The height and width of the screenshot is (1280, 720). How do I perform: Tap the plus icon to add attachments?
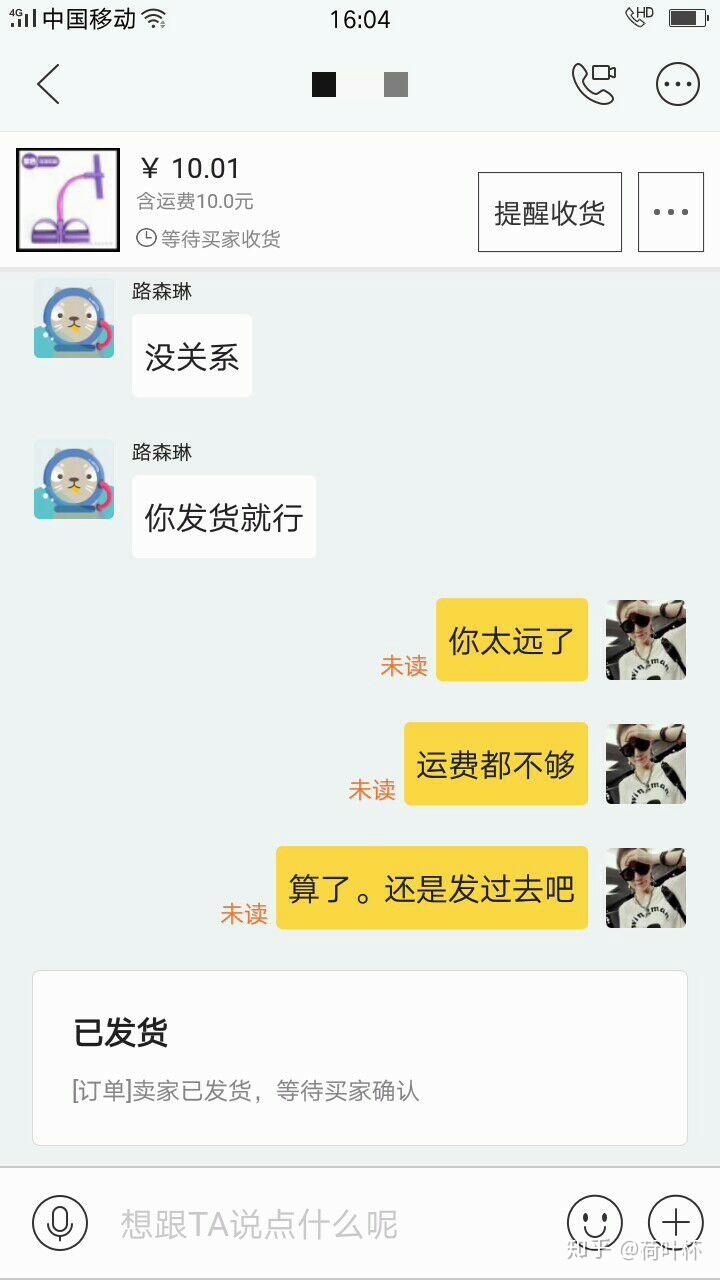(x=677, y=1221)
